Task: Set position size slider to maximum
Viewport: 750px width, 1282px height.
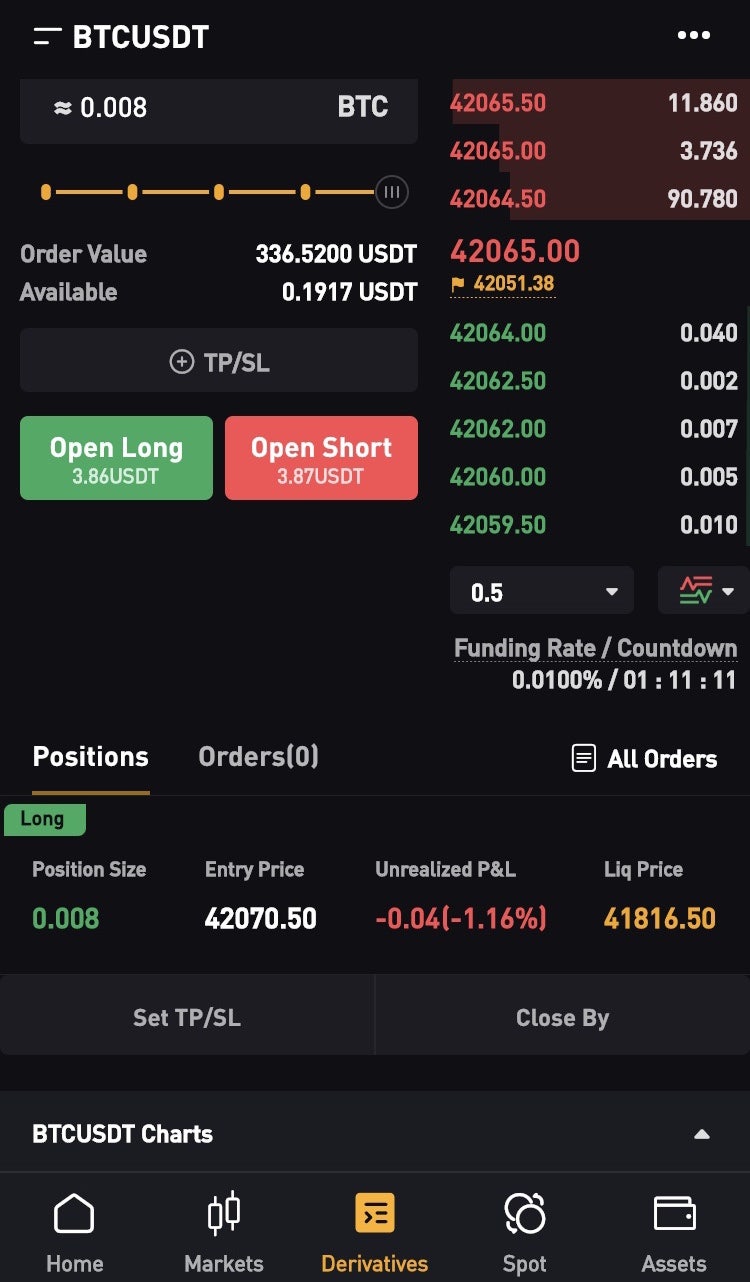Action: pos(392,192)
